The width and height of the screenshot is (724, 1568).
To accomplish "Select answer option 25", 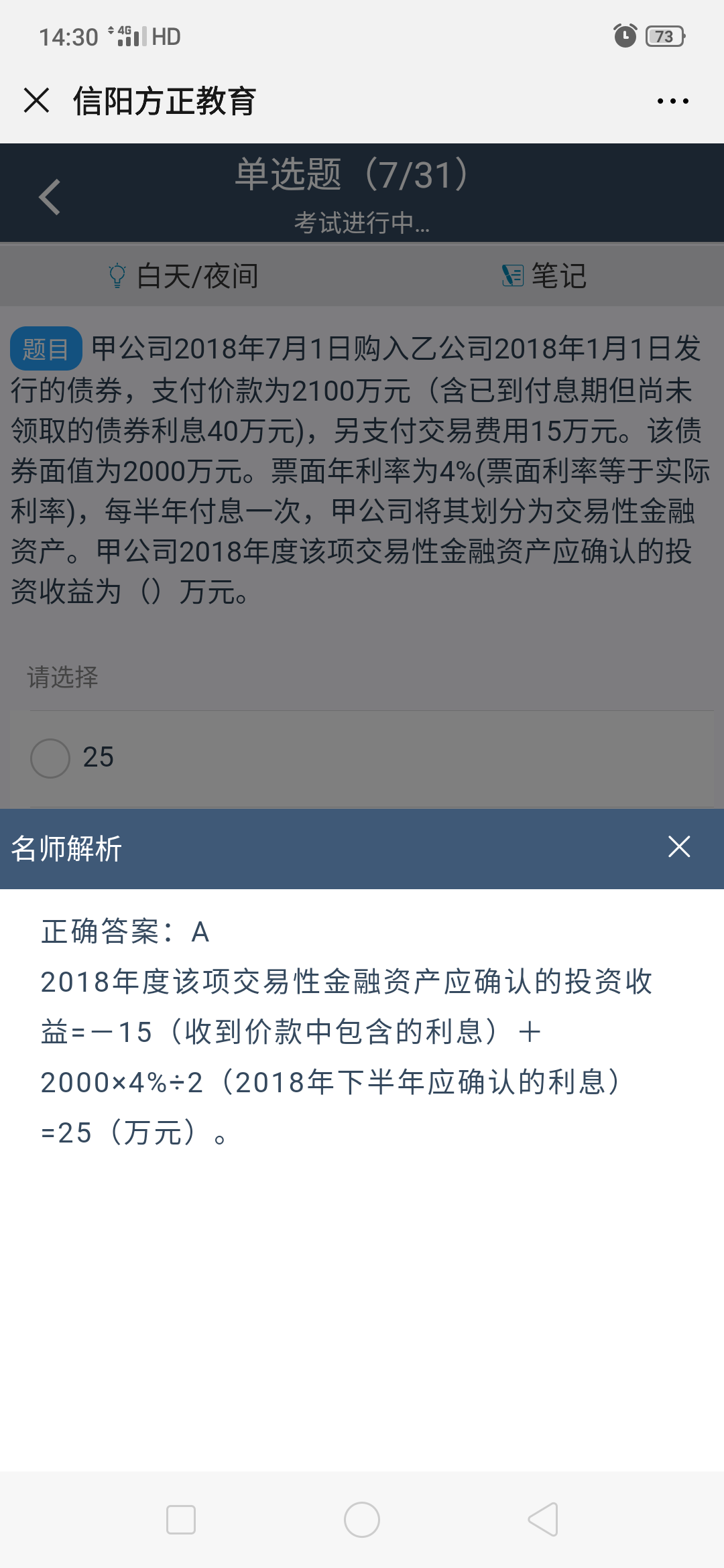I will tap(51, 758).
